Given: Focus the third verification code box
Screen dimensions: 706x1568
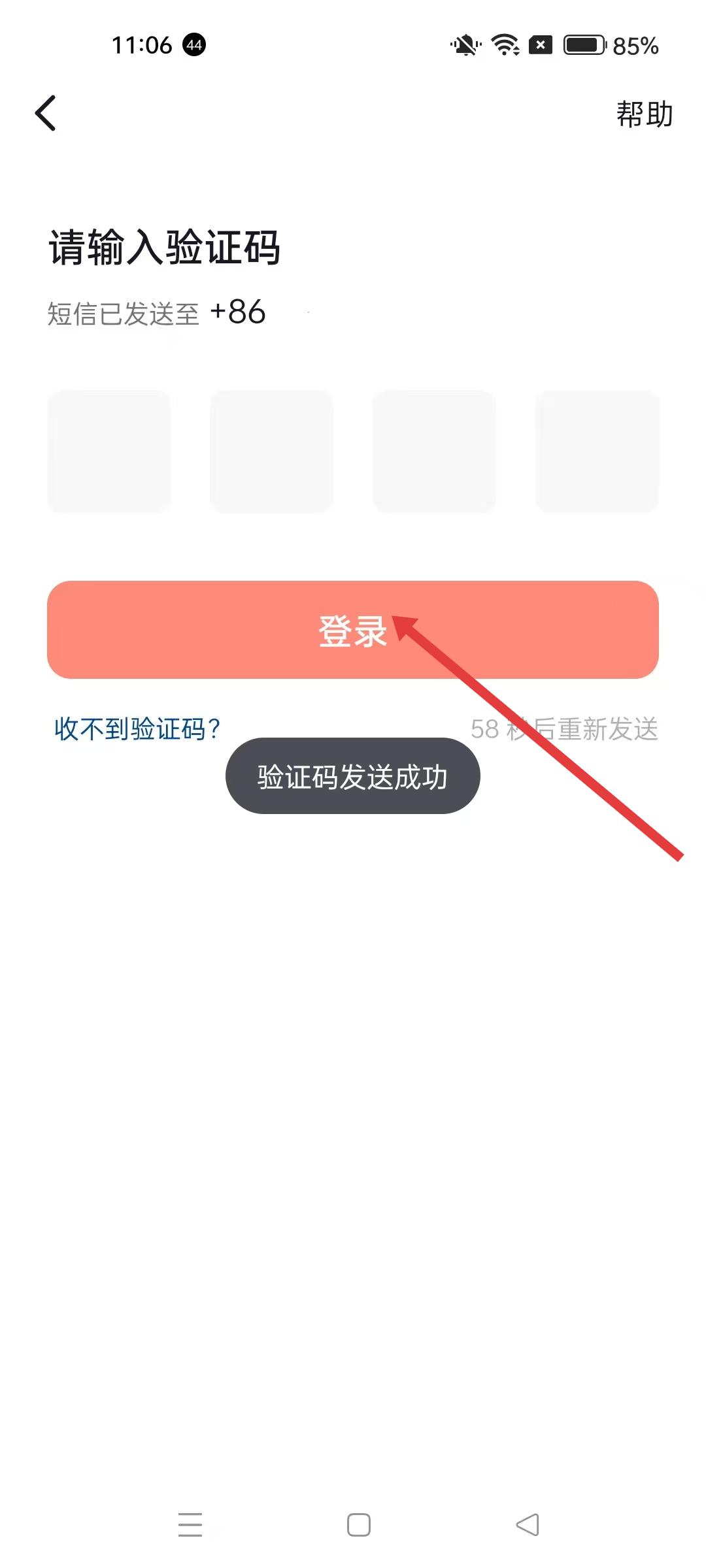Looking at the screenshot, I should point(434,451).
